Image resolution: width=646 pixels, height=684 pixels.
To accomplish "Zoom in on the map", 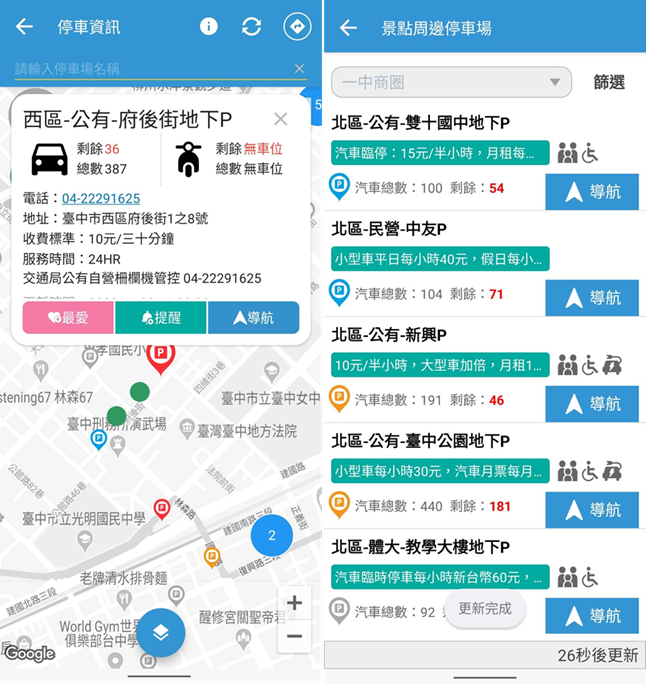I will click(x=294, y=603).
